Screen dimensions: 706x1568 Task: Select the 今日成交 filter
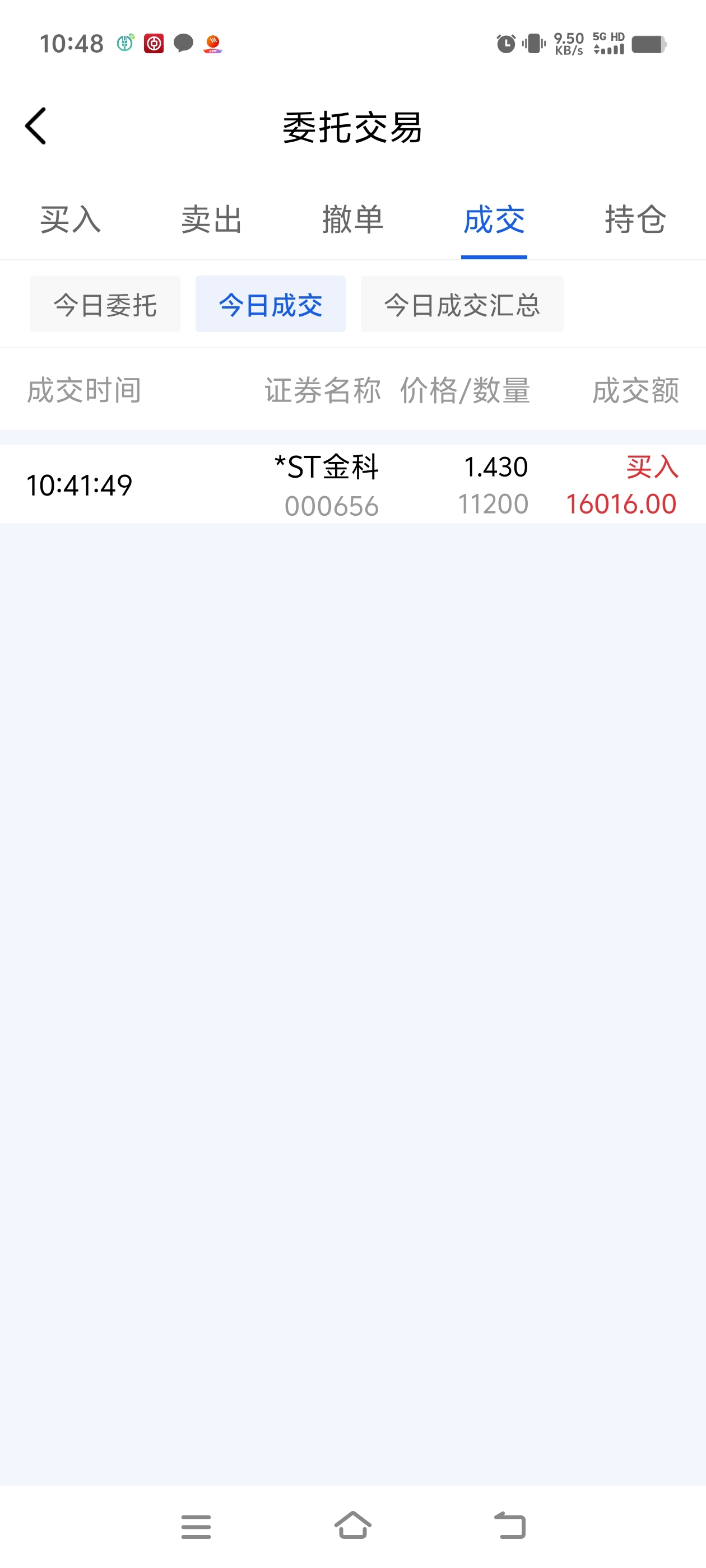(270, 304)
